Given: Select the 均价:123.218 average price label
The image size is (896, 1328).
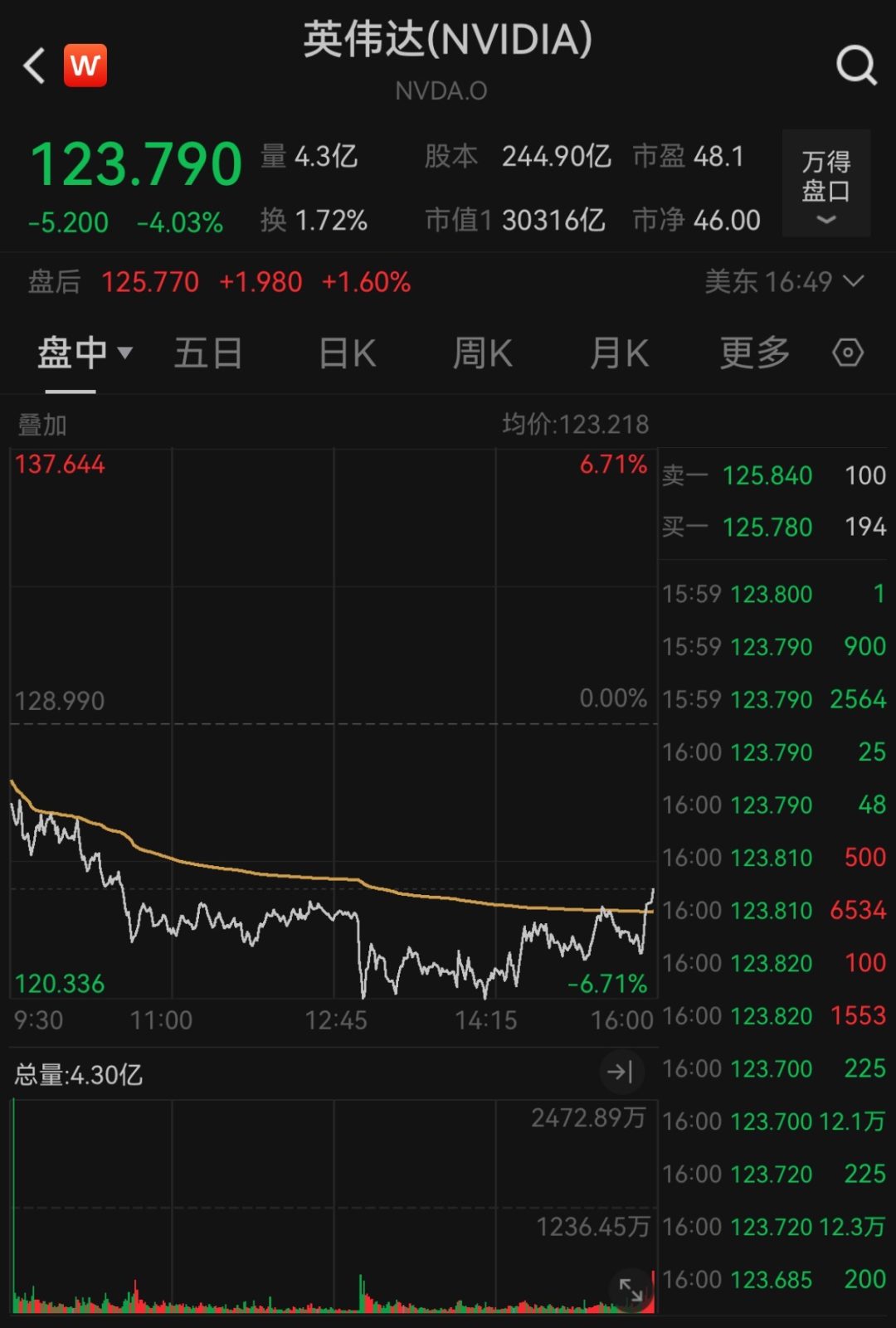Looking at the screenshot, I should pos(576,424).
